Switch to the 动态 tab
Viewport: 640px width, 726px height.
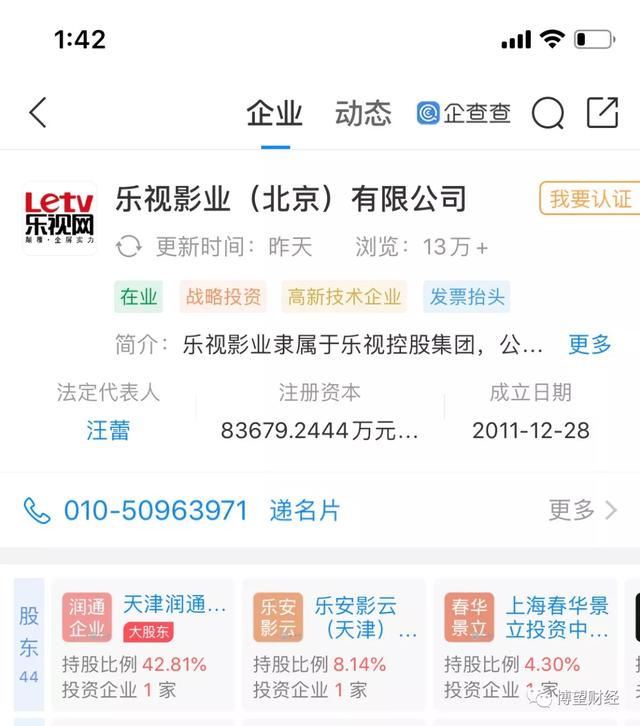tap(363, 113)
